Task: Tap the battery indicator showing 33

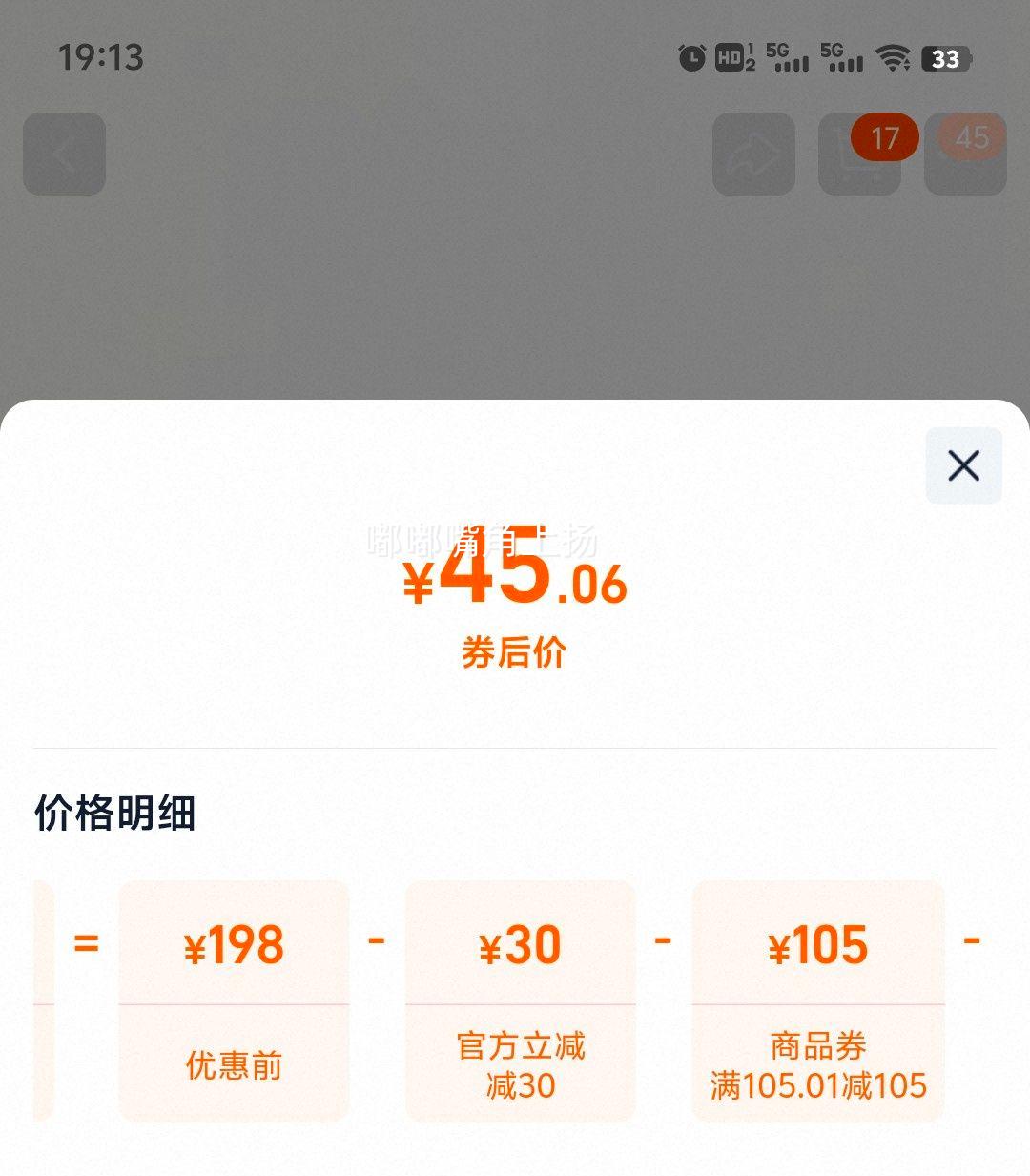Action: click(x=945, y=59)
